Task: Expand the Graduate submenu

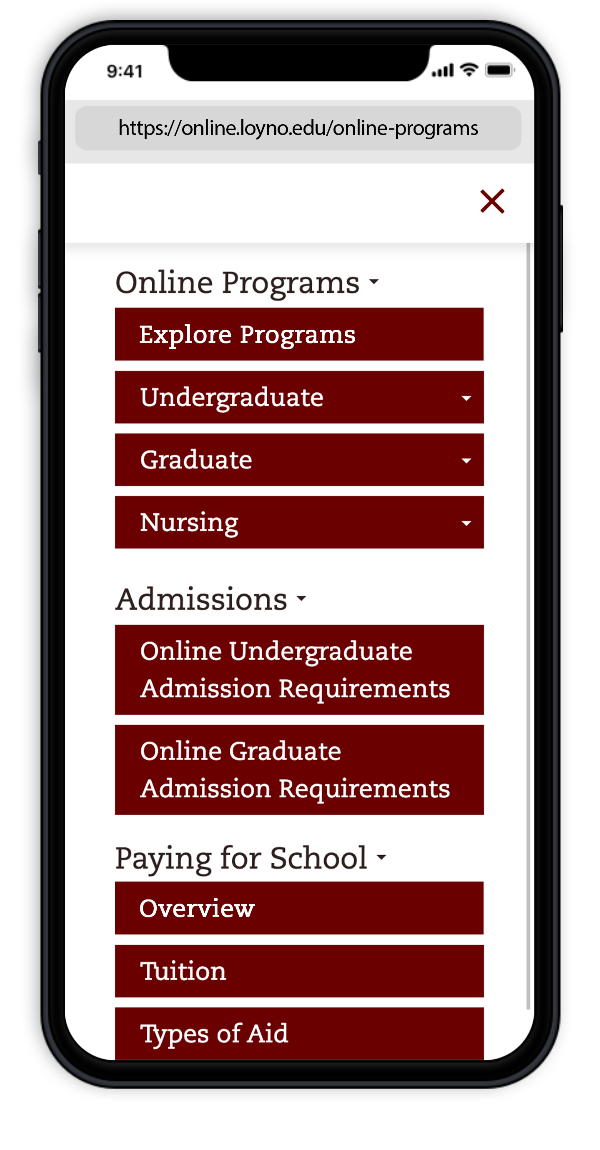Action: [x=466, y=460]
